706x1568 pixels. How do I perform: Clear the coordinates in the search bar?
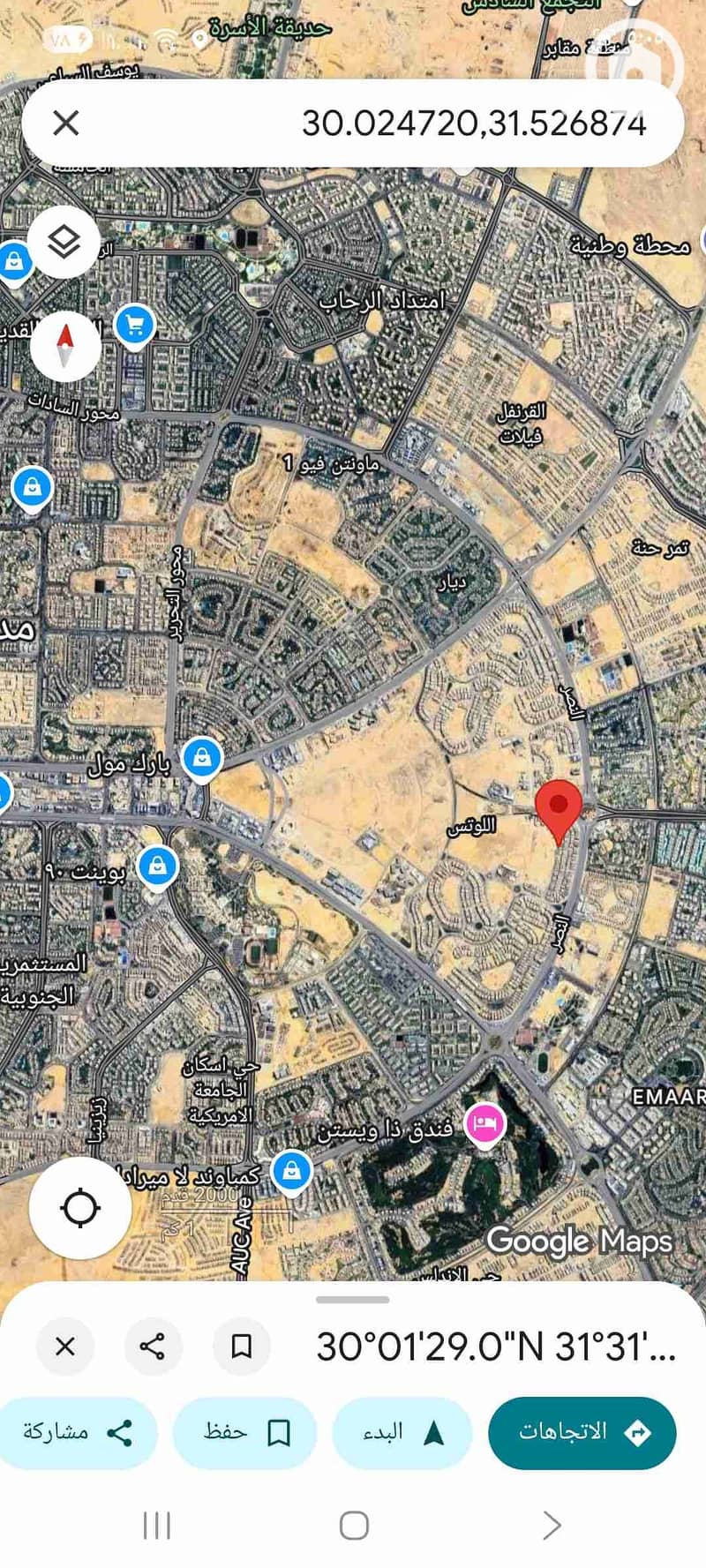(66, 123)
